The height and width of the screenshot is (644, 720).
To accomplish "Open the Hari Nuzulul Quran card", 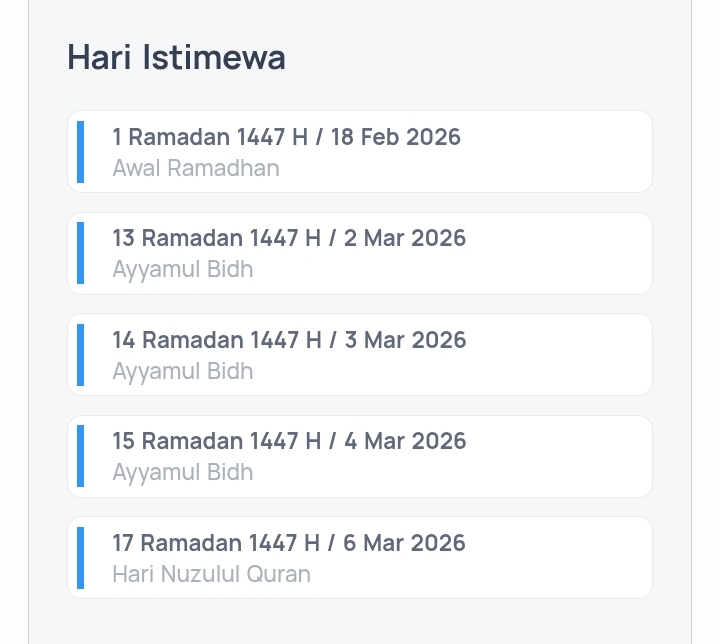I will [x=360, y=558].
